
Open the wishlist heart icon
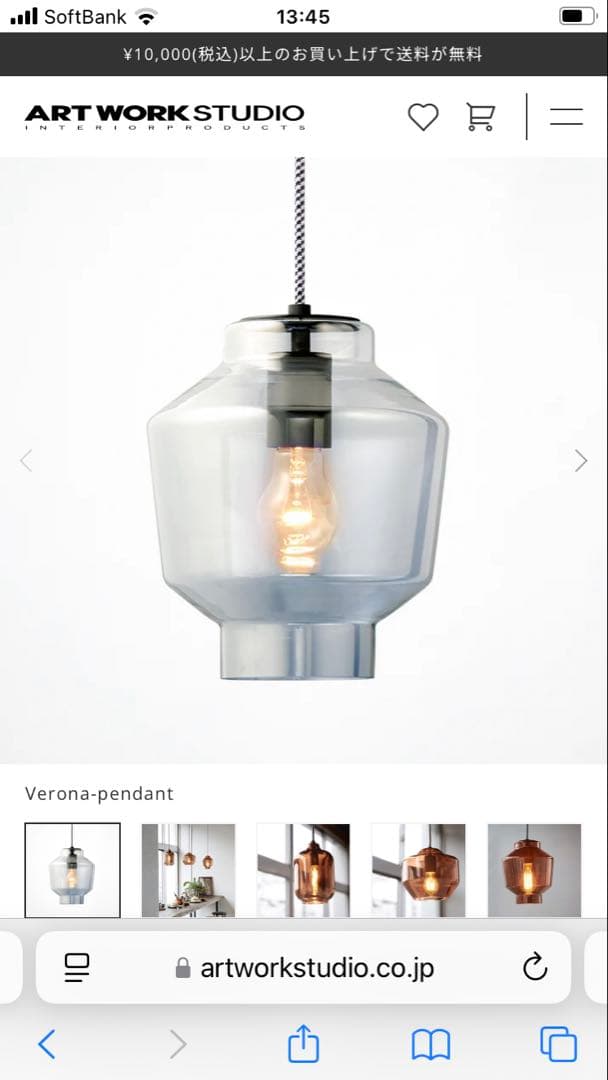point(423,117)
